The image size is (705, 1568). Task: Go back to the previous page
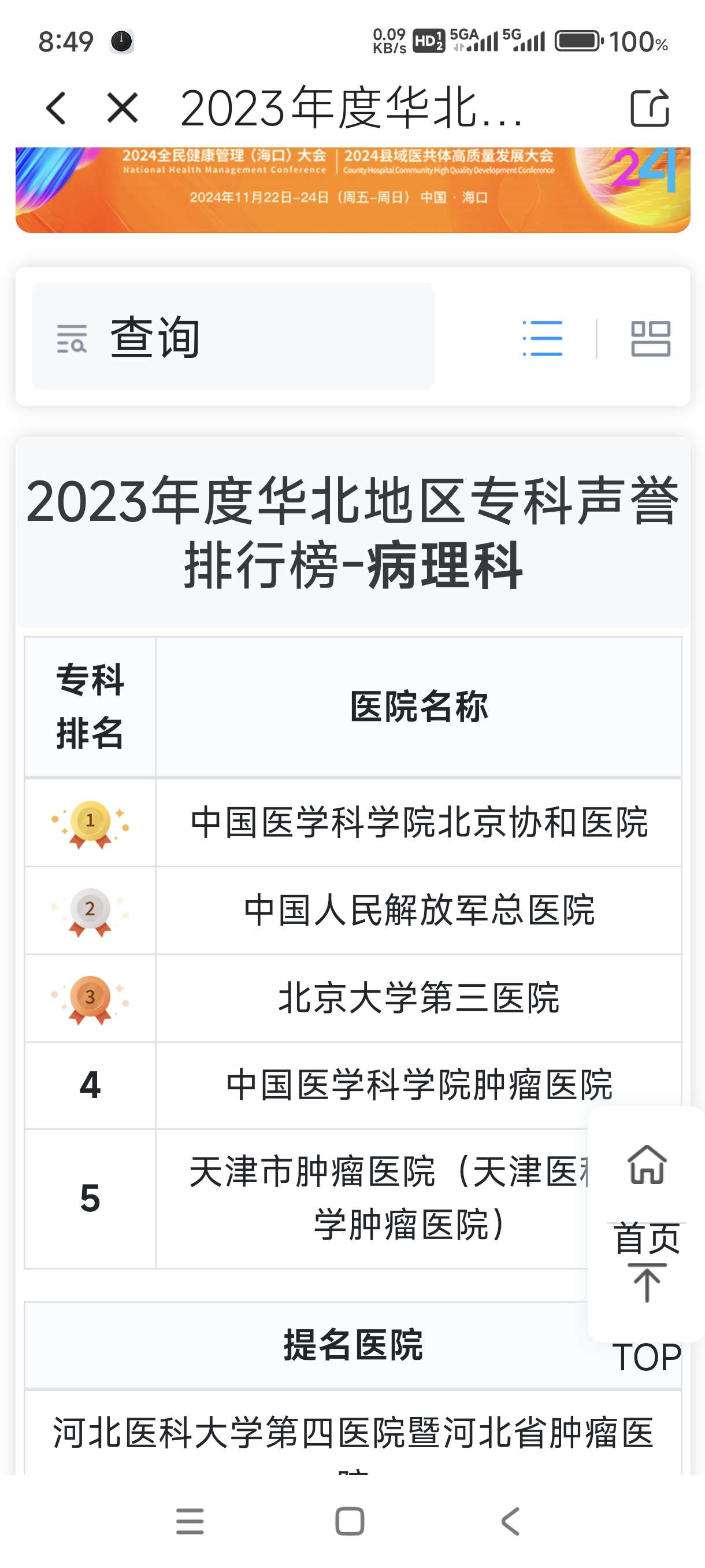click(x=56, y=108)
